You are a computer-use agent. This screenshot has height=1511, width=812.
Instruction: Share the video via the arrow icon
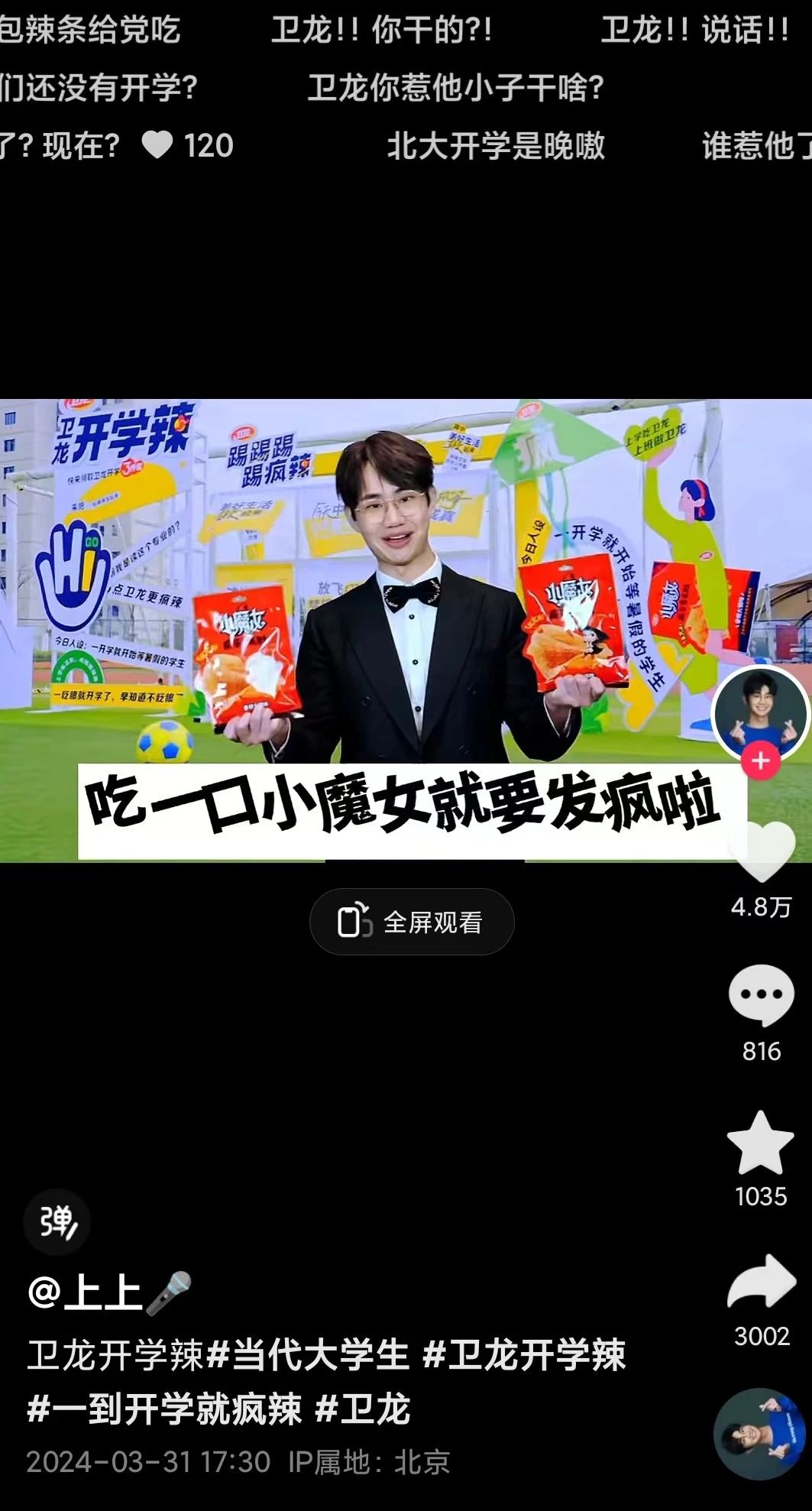[761, 1282]
